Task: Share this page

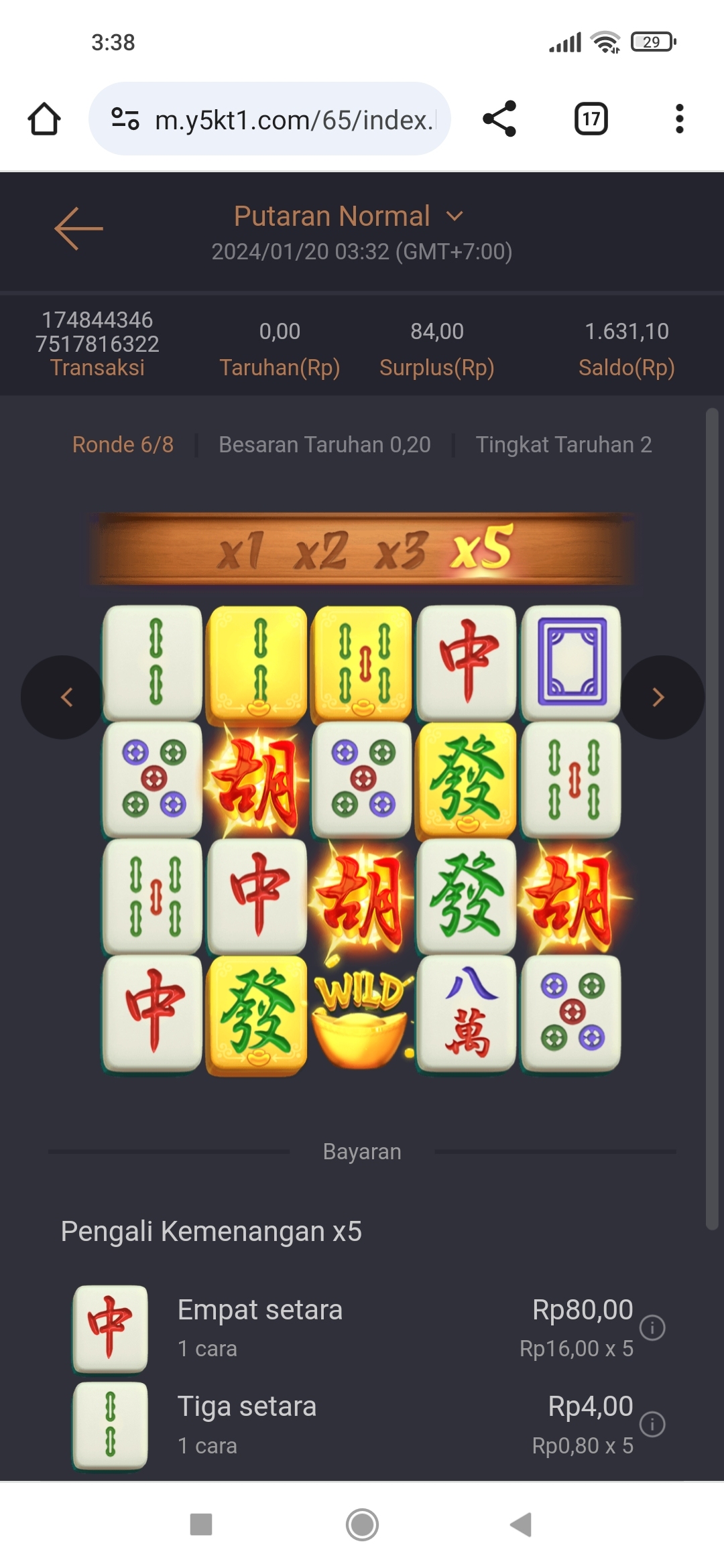Action: (x=499, y=119)
